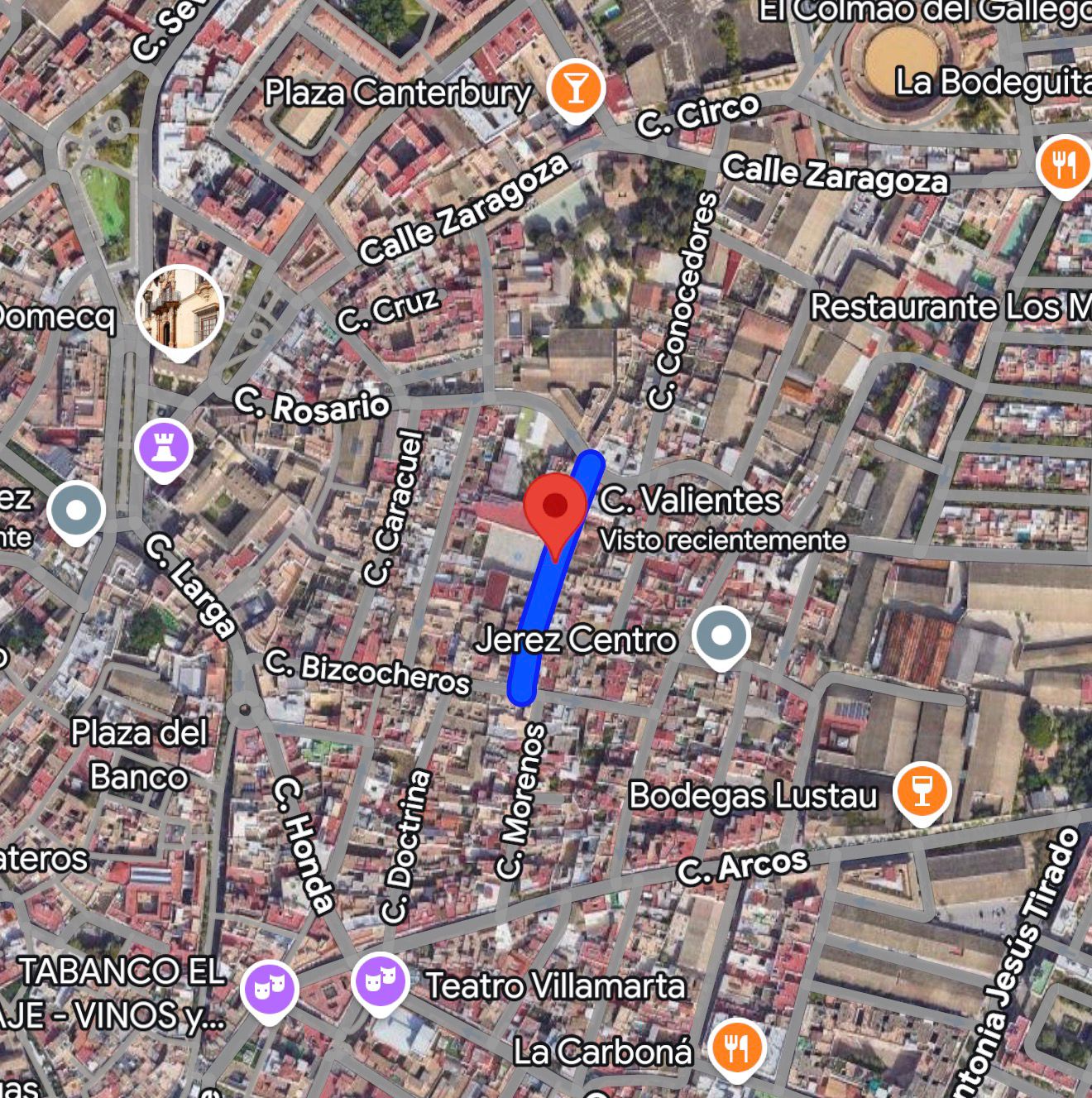1092x1098 pixels.
Task: Open the photo marker near Domecq
Action: (x=180, y=309)
